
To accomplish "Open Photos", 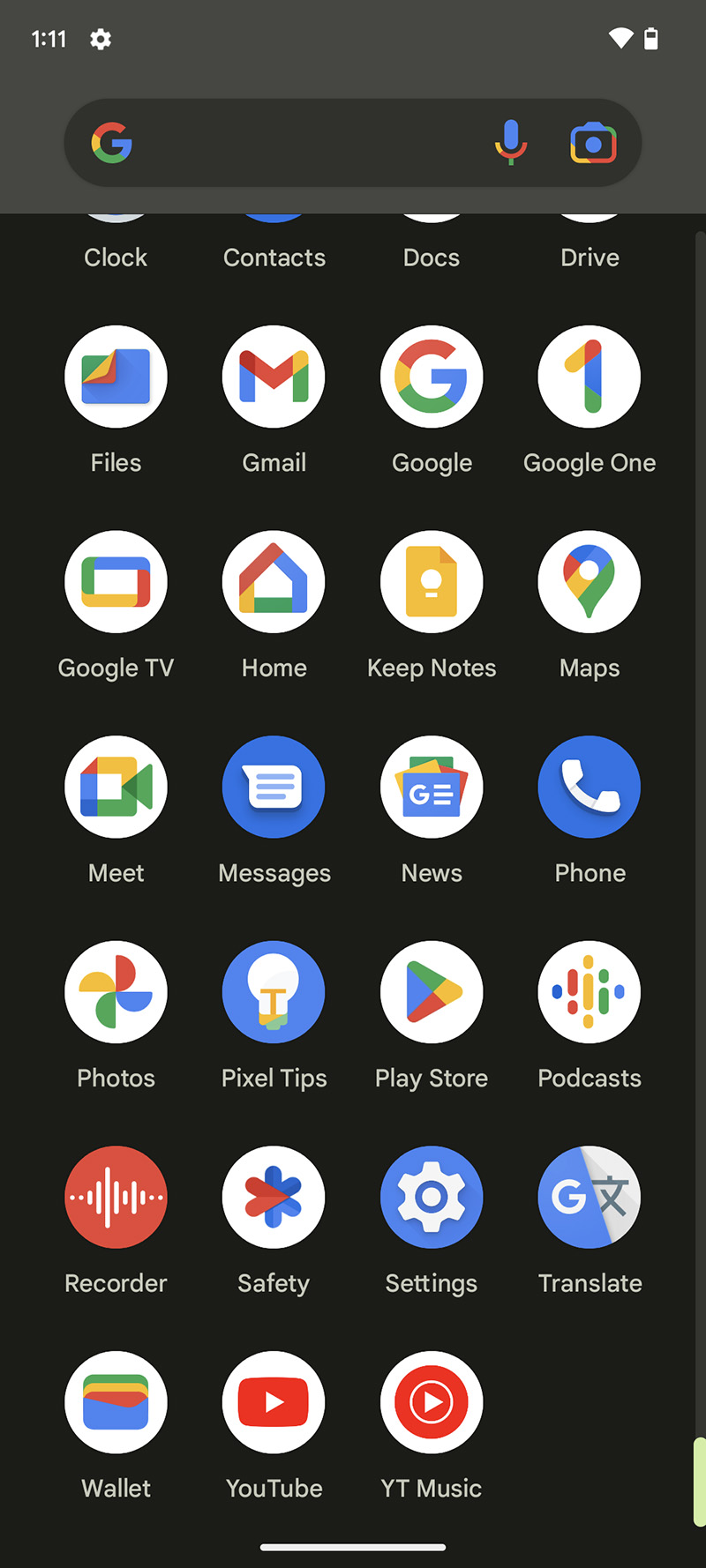I will coord(116,992).
